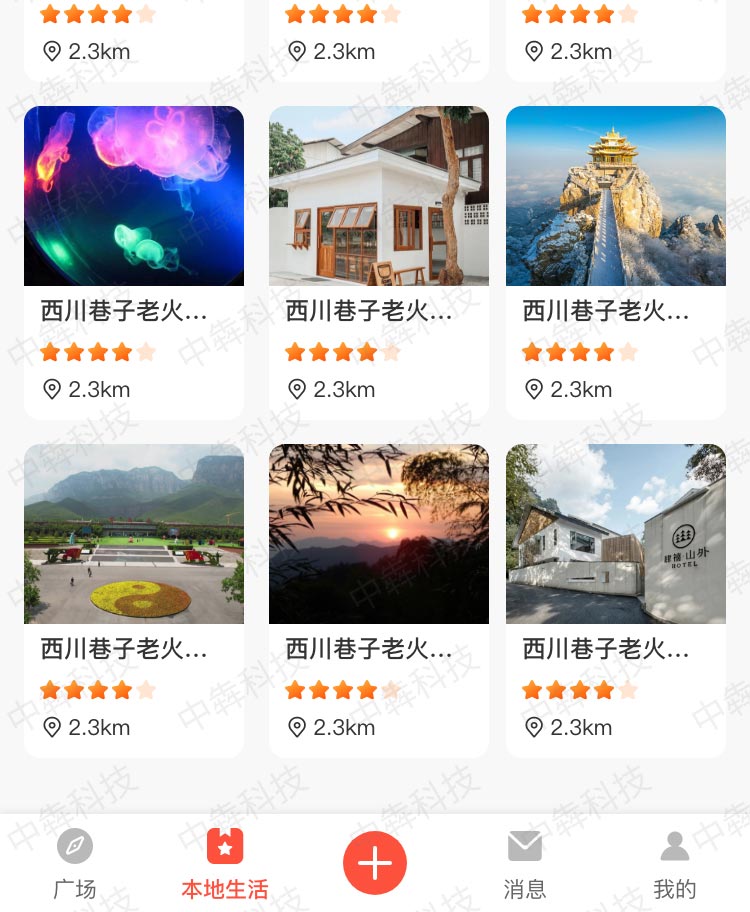
Task: Open the card with the yin-yang flower plaza
Action: click(134, 535)
